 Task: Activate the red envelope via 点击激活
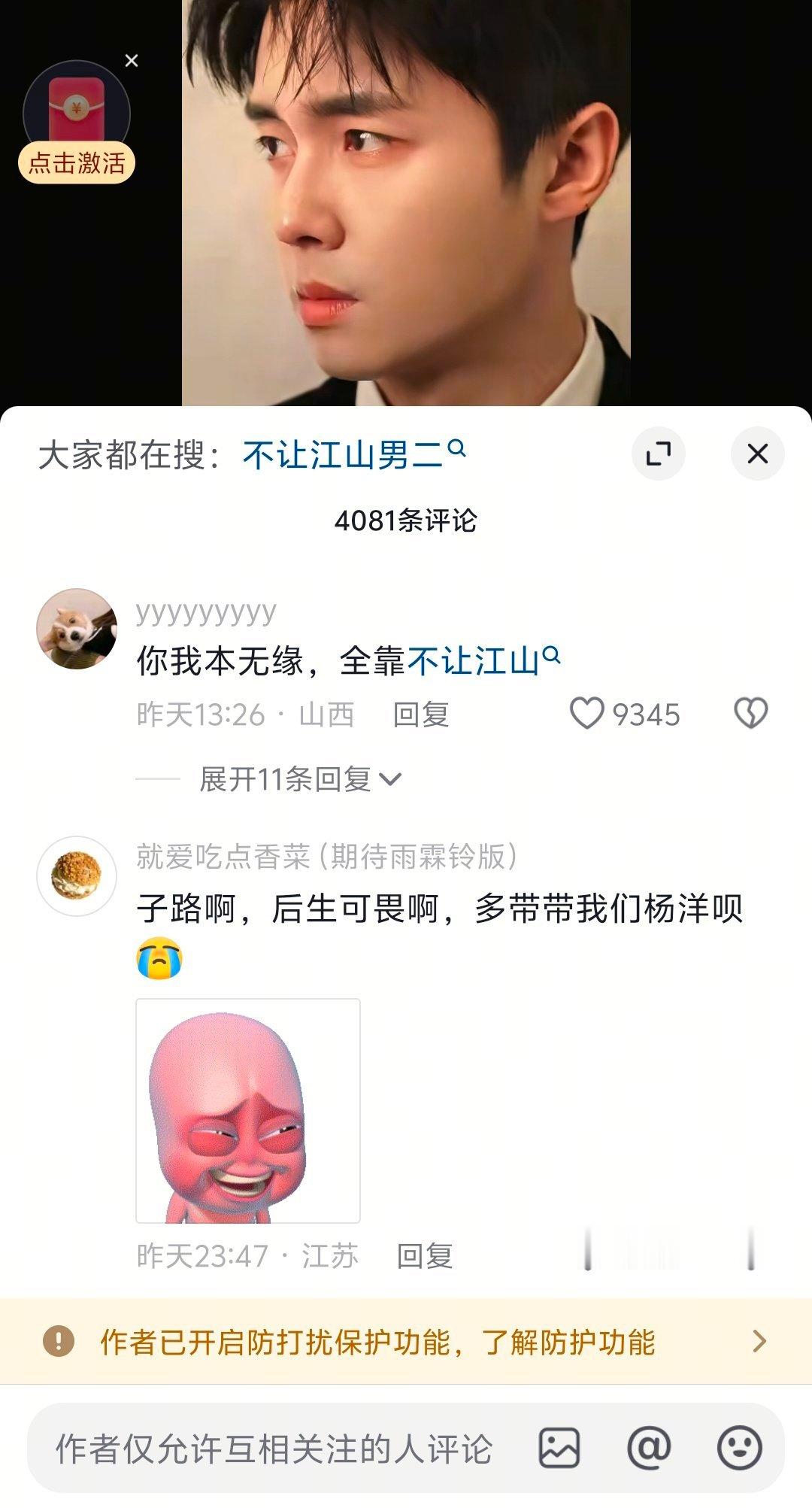(75, 162)
